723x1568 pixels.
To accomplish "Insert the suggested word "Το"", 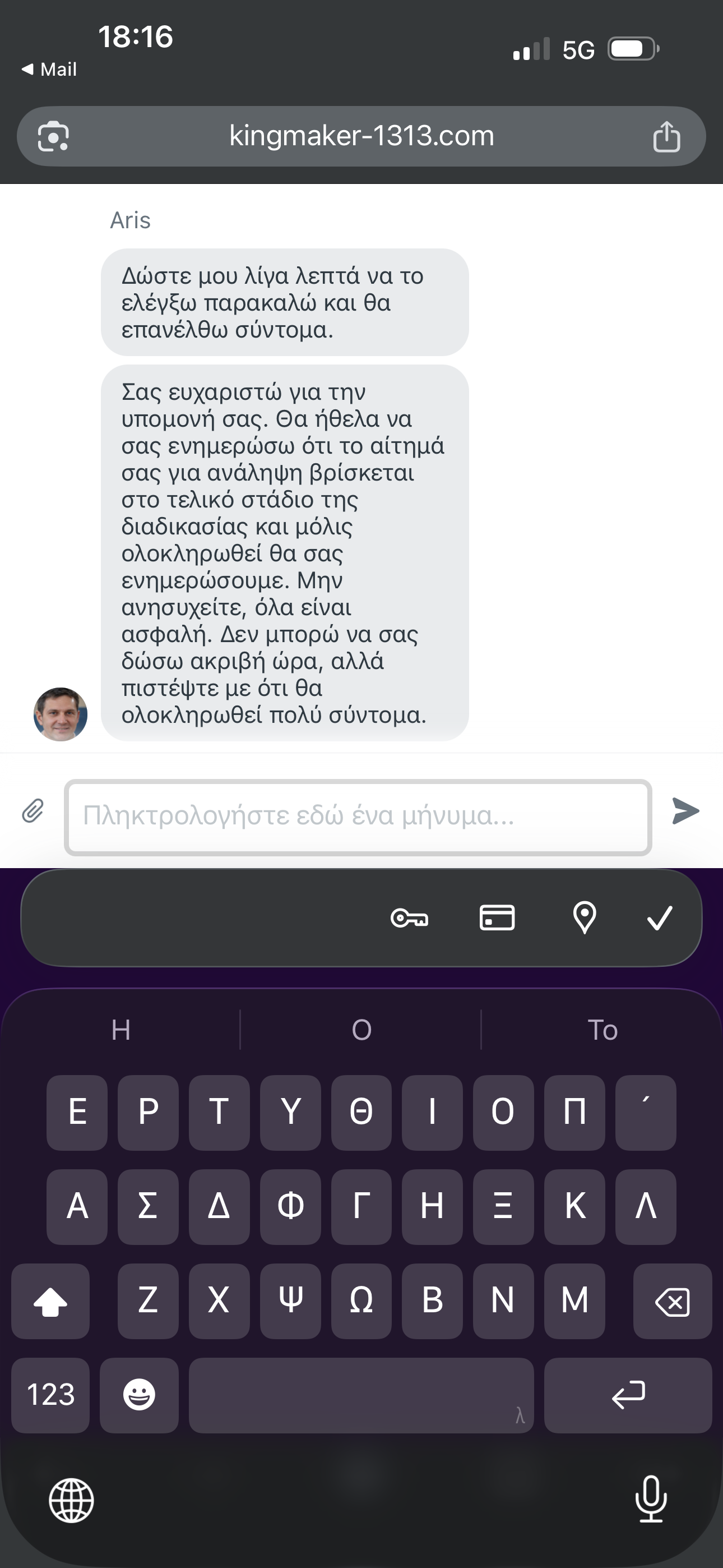I will coord(602,1030).
